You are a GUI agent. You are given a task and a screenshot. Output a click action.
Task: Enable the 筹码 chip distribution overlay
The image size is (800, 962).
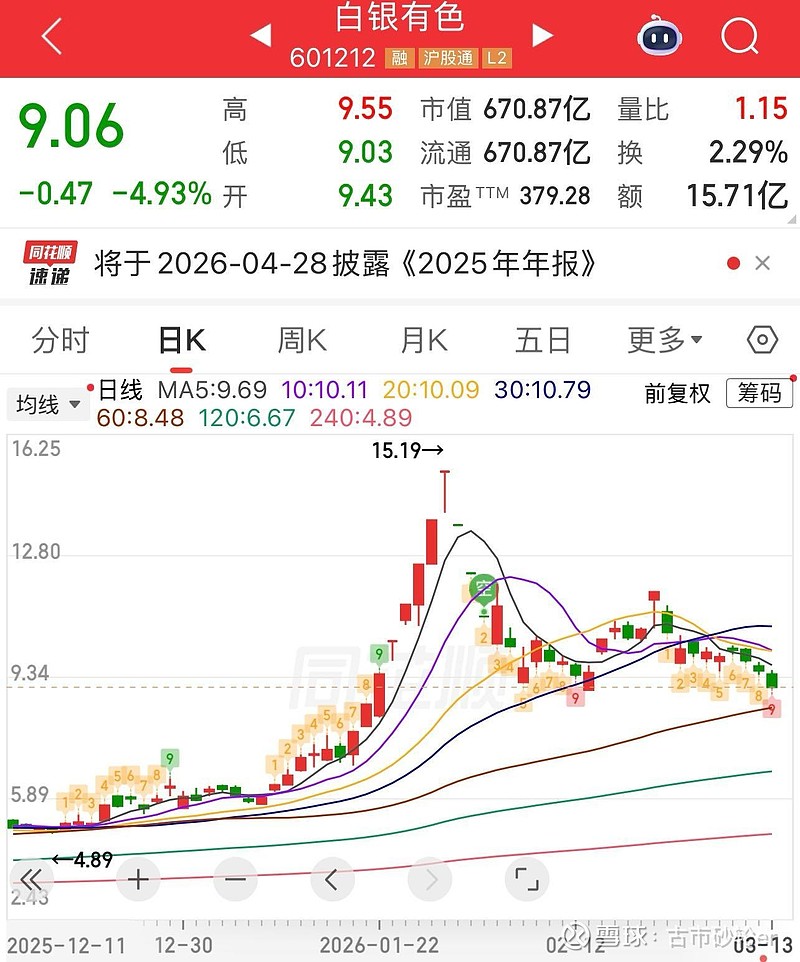pos(759,394)
